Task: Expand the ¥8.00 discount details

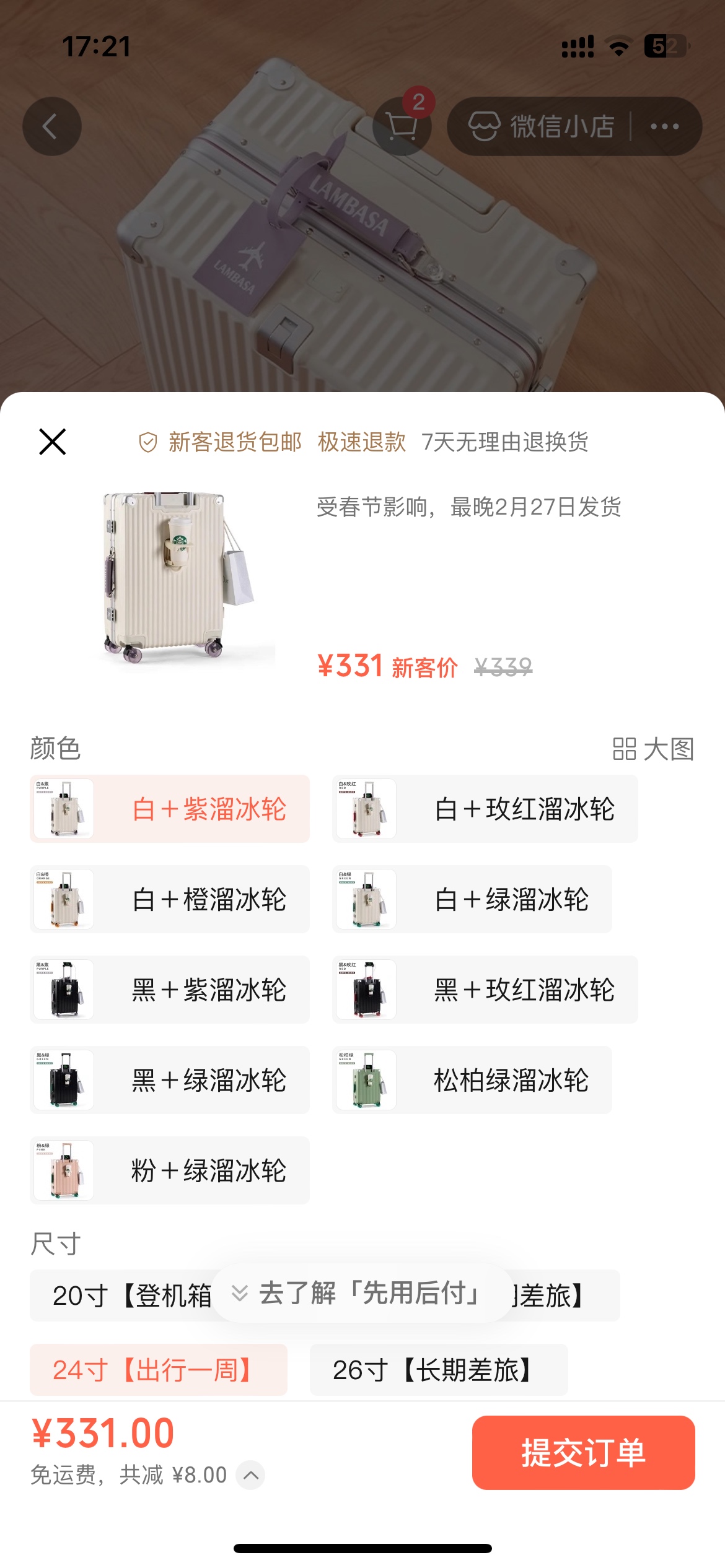Action: (251, 1475)
